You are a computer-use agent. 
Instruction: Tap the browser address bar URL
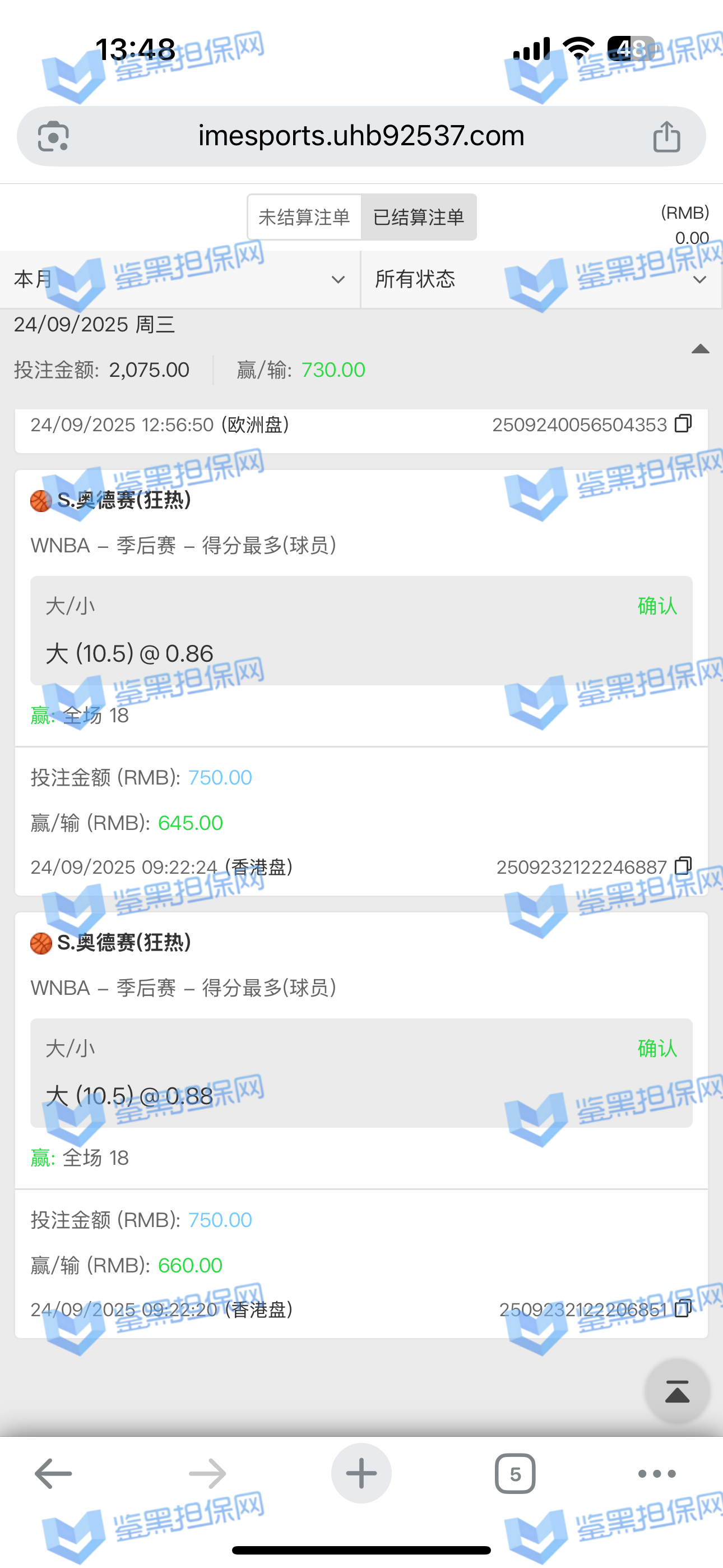[x=361, y=136]
